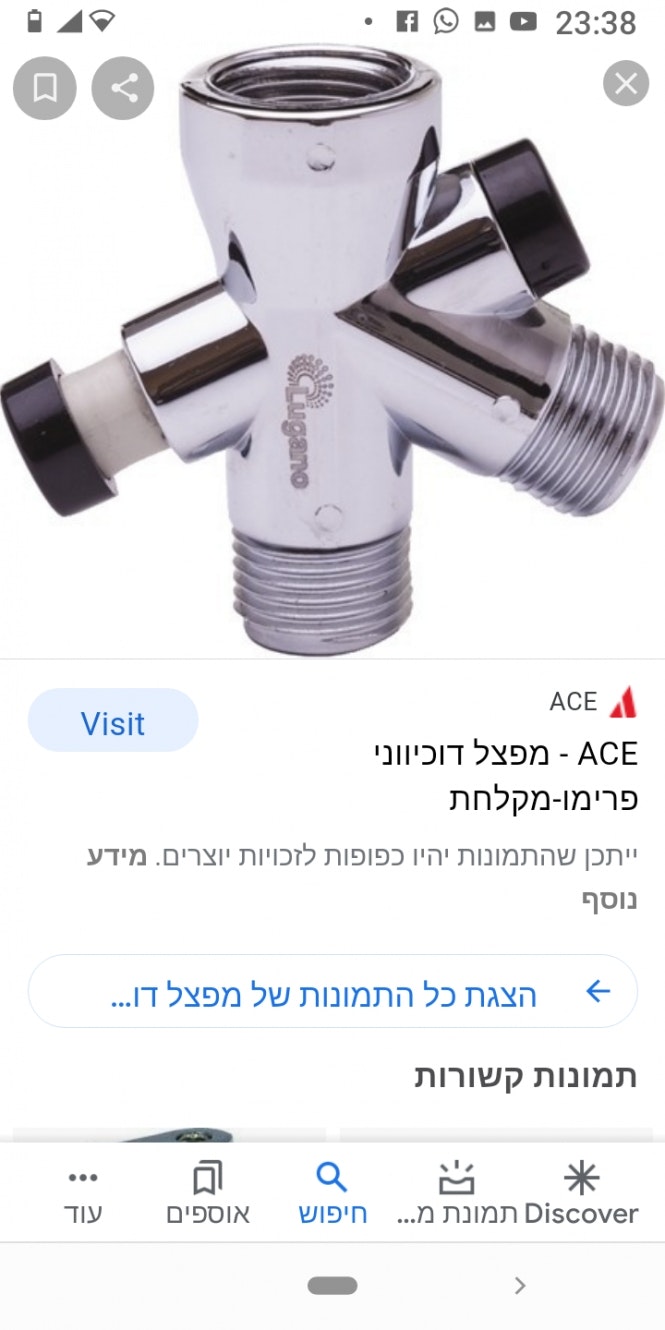Switch to the תמונת מ... tab

[456, 1194]
